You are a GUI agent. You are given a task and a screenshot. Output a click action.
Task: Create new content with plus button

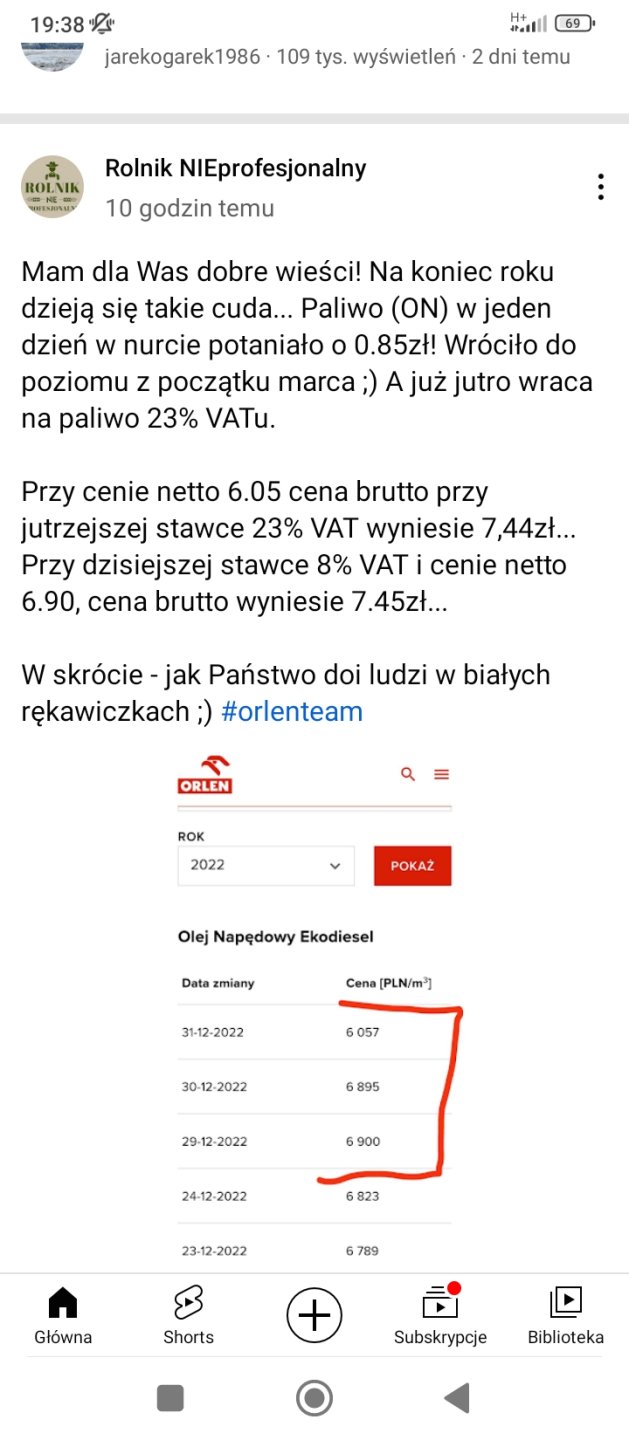tap(314, 1314)
